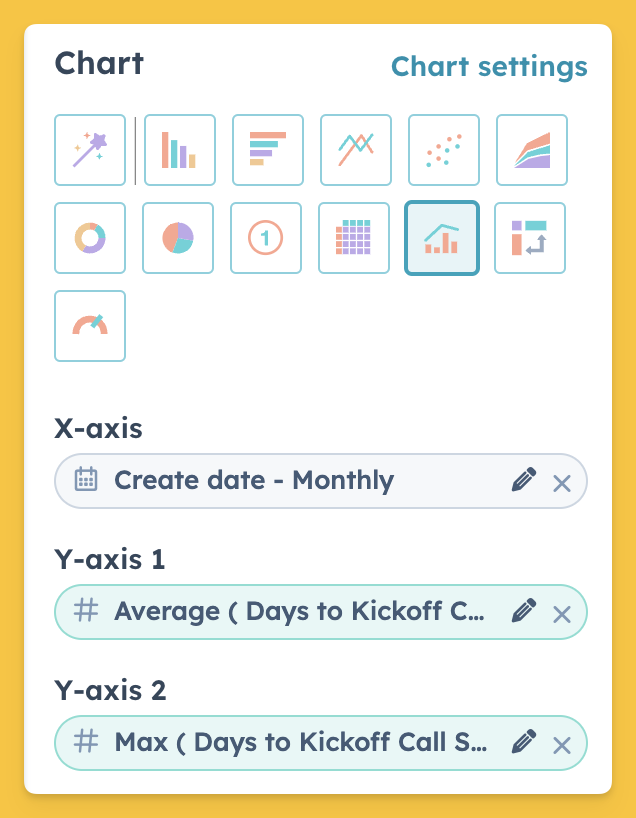Pick the donut chart type
636x818 pixels.
coord(90,238)
